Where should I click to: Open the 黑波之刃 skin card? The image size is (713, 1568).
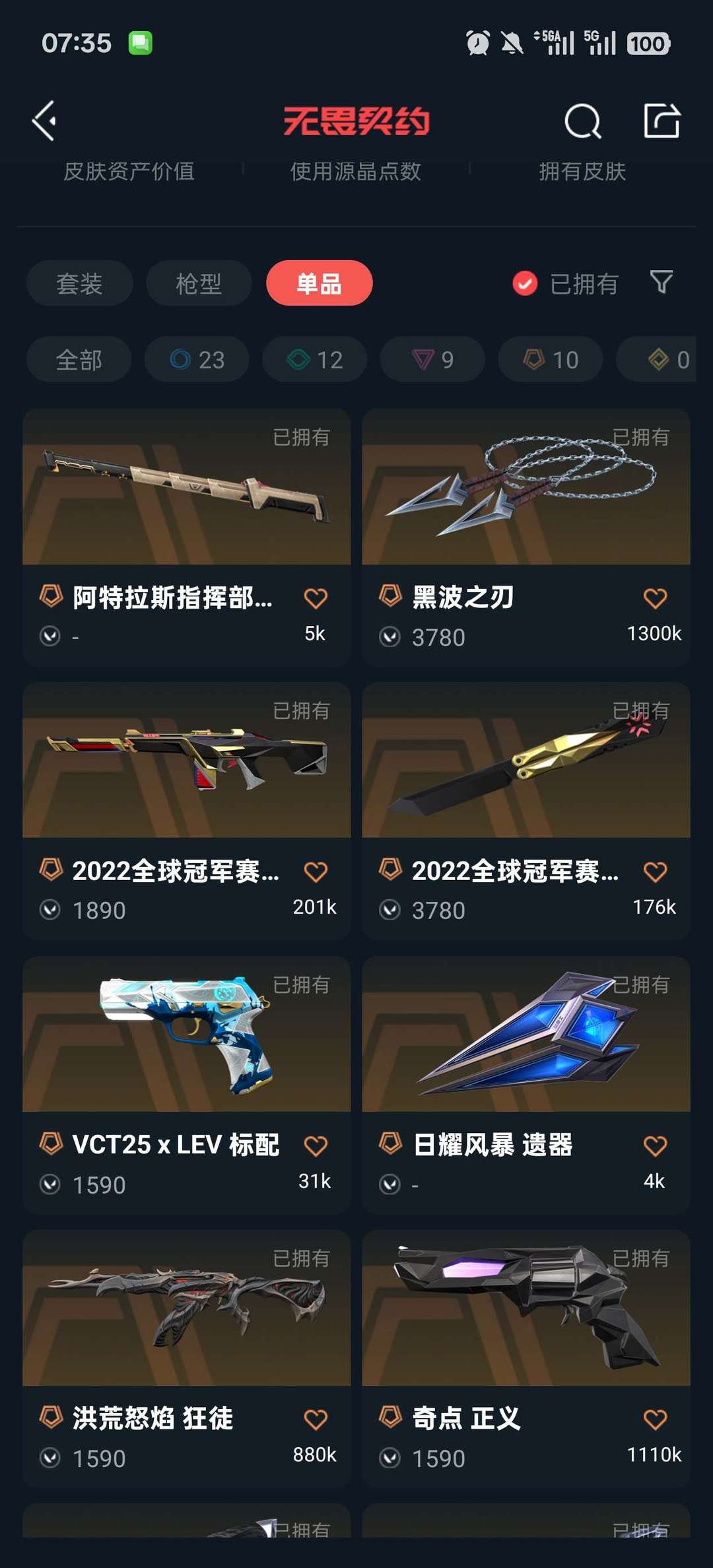point(526,537)
